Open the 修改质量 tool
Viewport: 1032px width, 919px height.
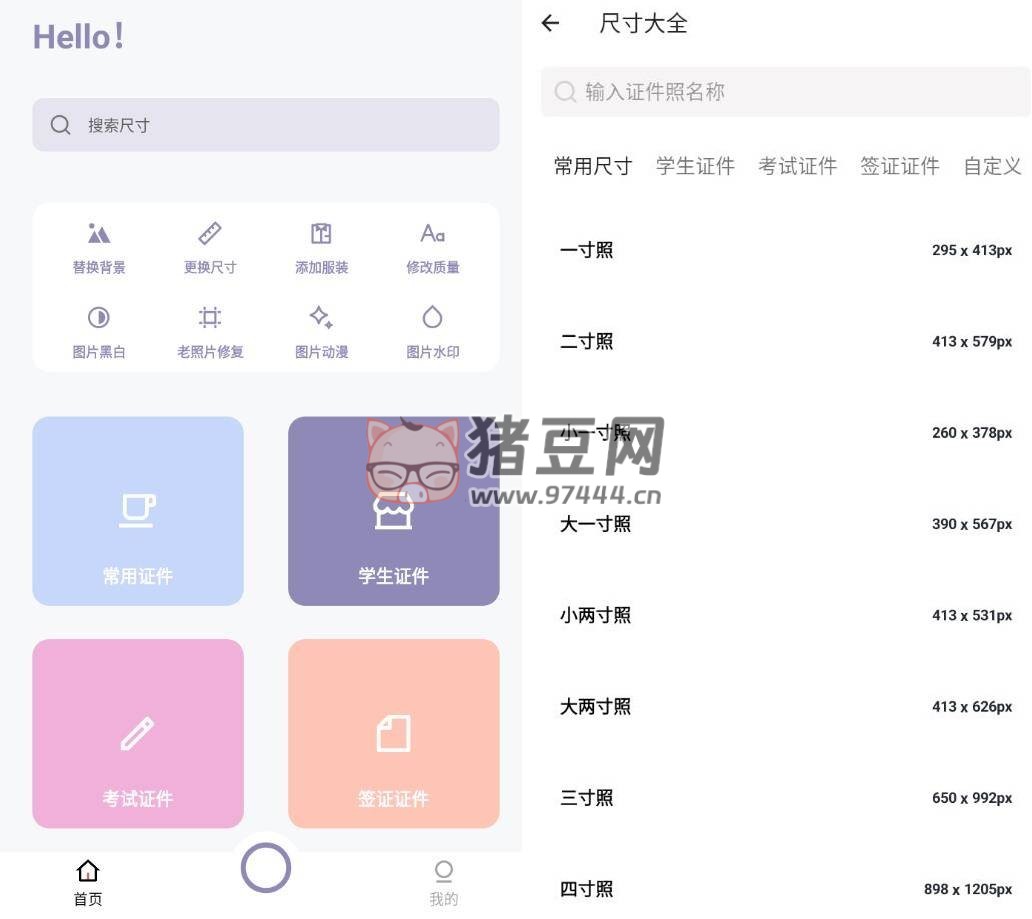click(432, 246)
